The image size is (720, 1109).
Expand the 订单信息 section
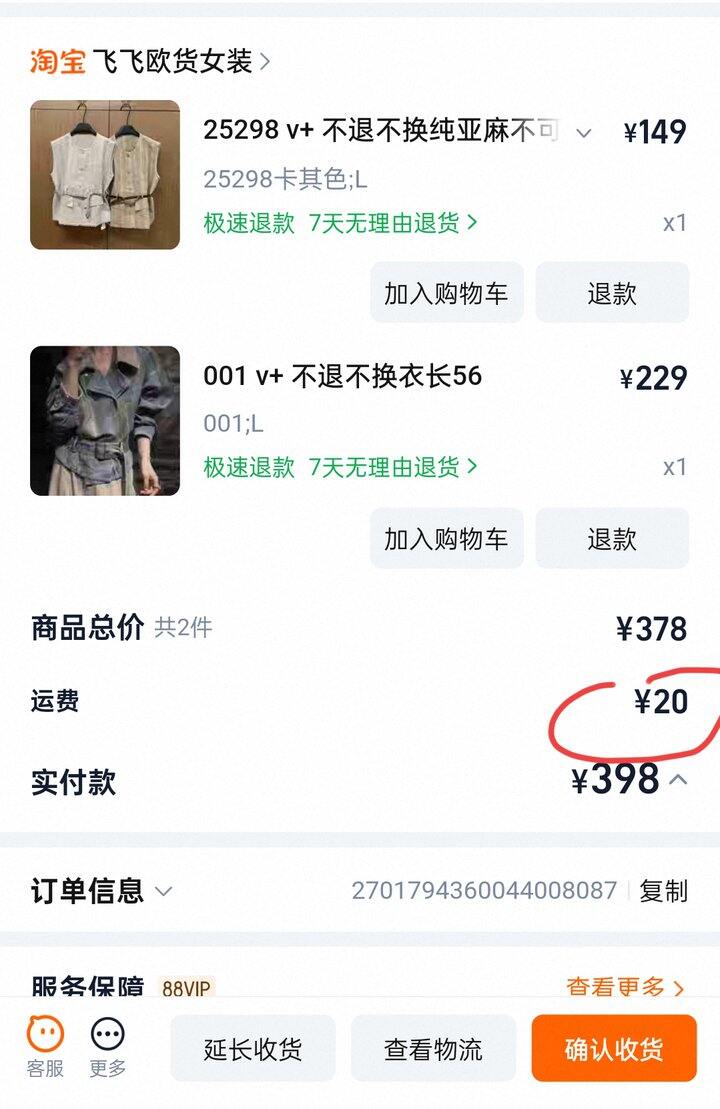pyautogui.click(x=164, y=891)
